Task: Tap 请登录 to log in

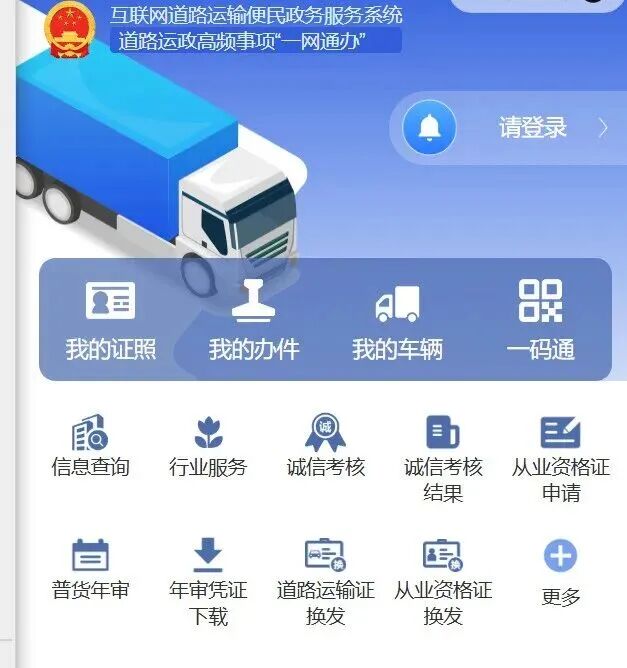Action: pyautogui.click(x=533, y=128)
